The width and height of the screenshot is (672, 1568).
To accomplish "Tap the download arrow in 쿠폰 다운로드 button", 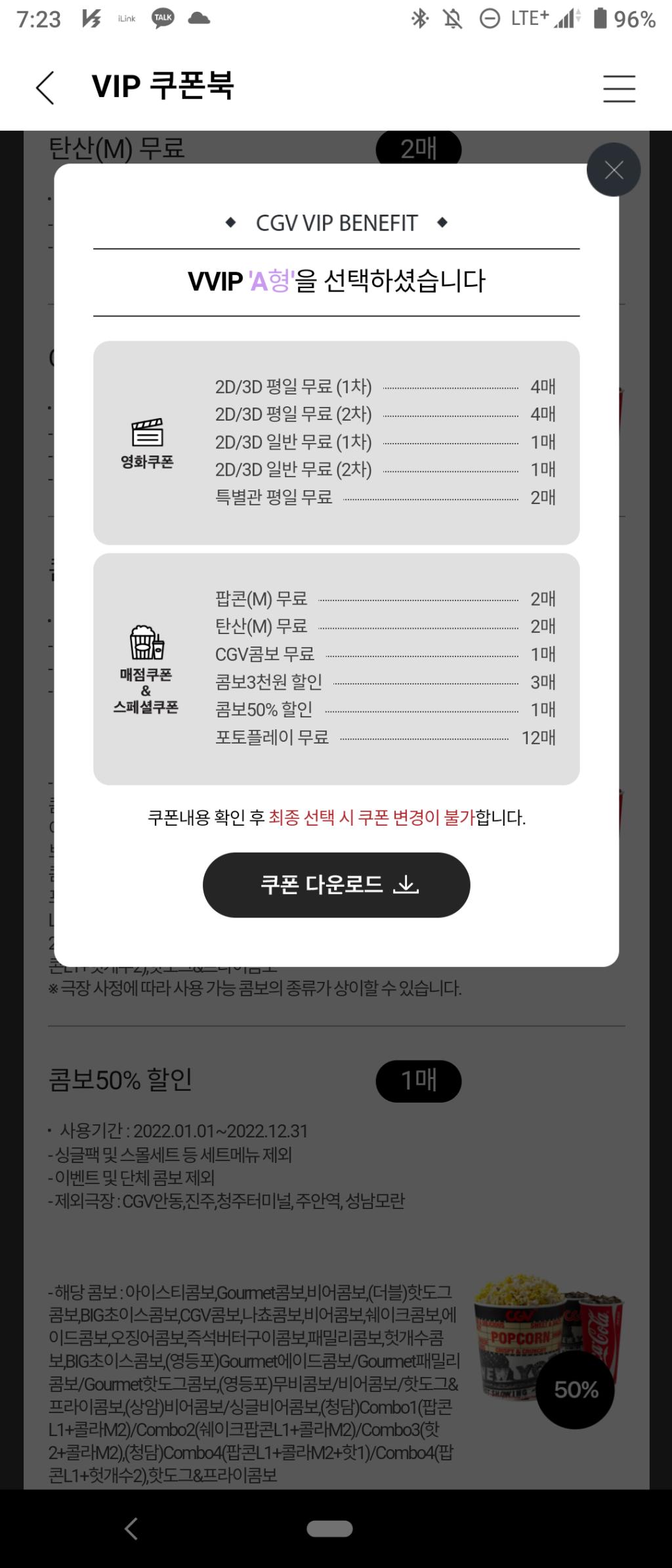I will (x=407, y=885).
